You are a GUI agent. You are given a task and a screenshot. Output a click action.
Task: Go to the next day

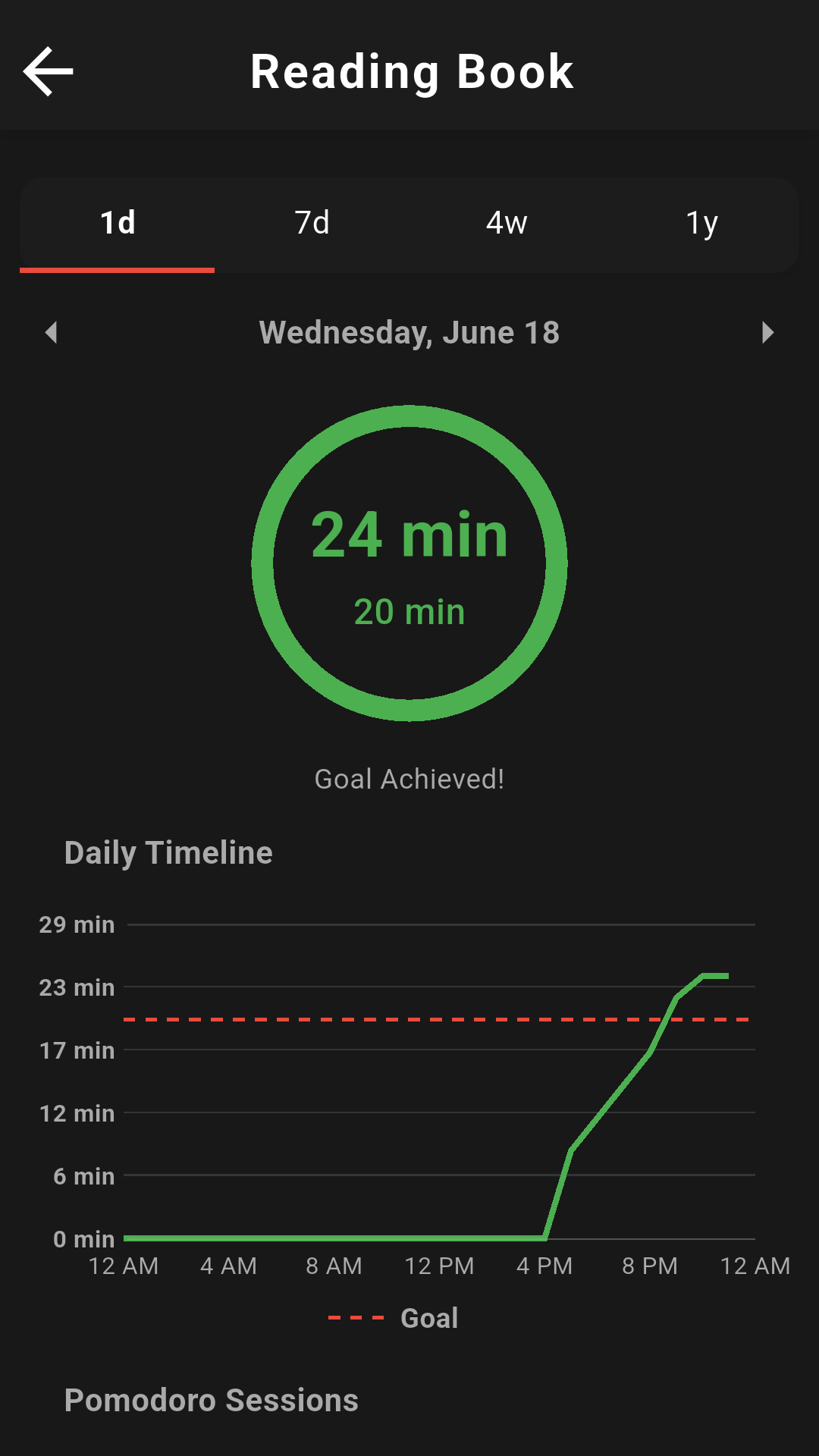[x=767, y=332]
